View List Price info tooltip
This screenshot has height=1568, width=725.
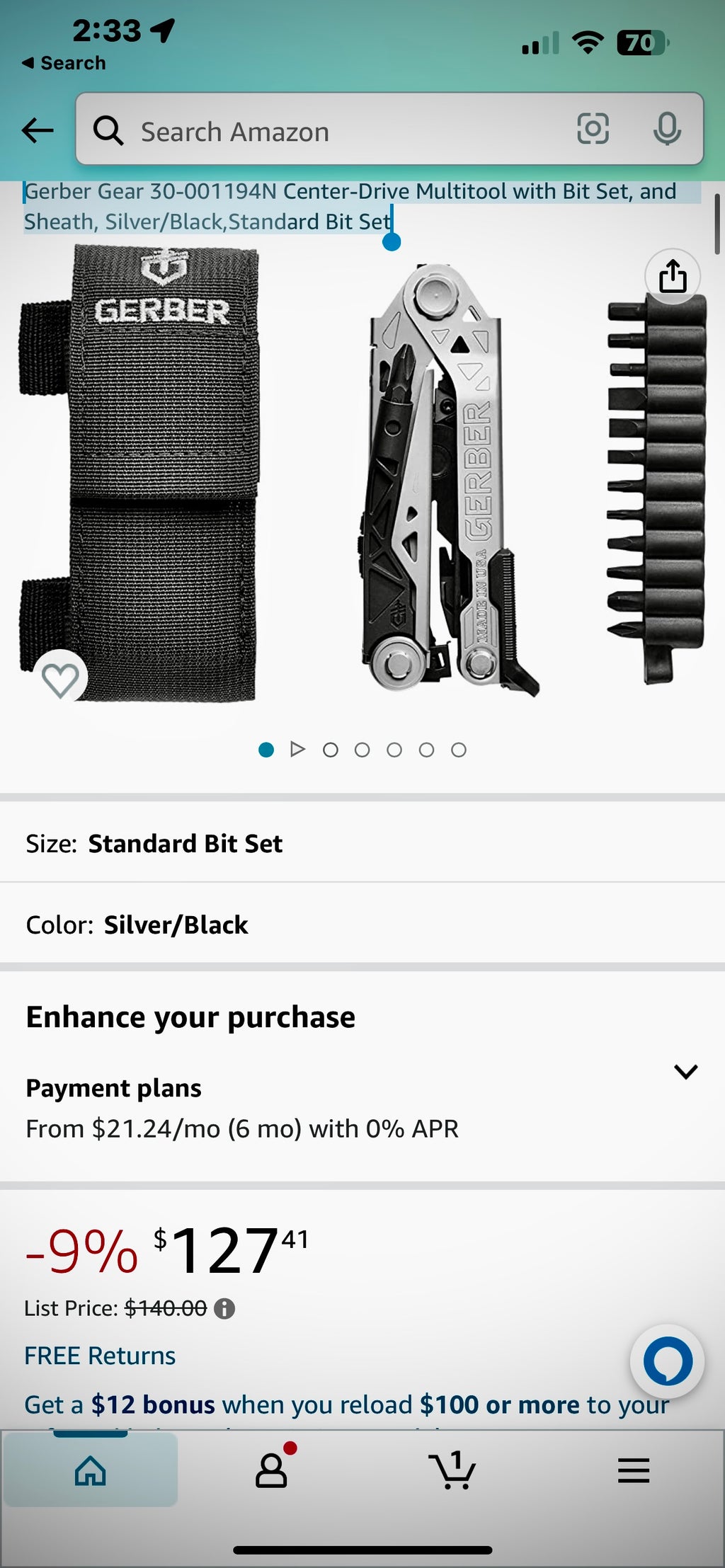coord(225,1309)
